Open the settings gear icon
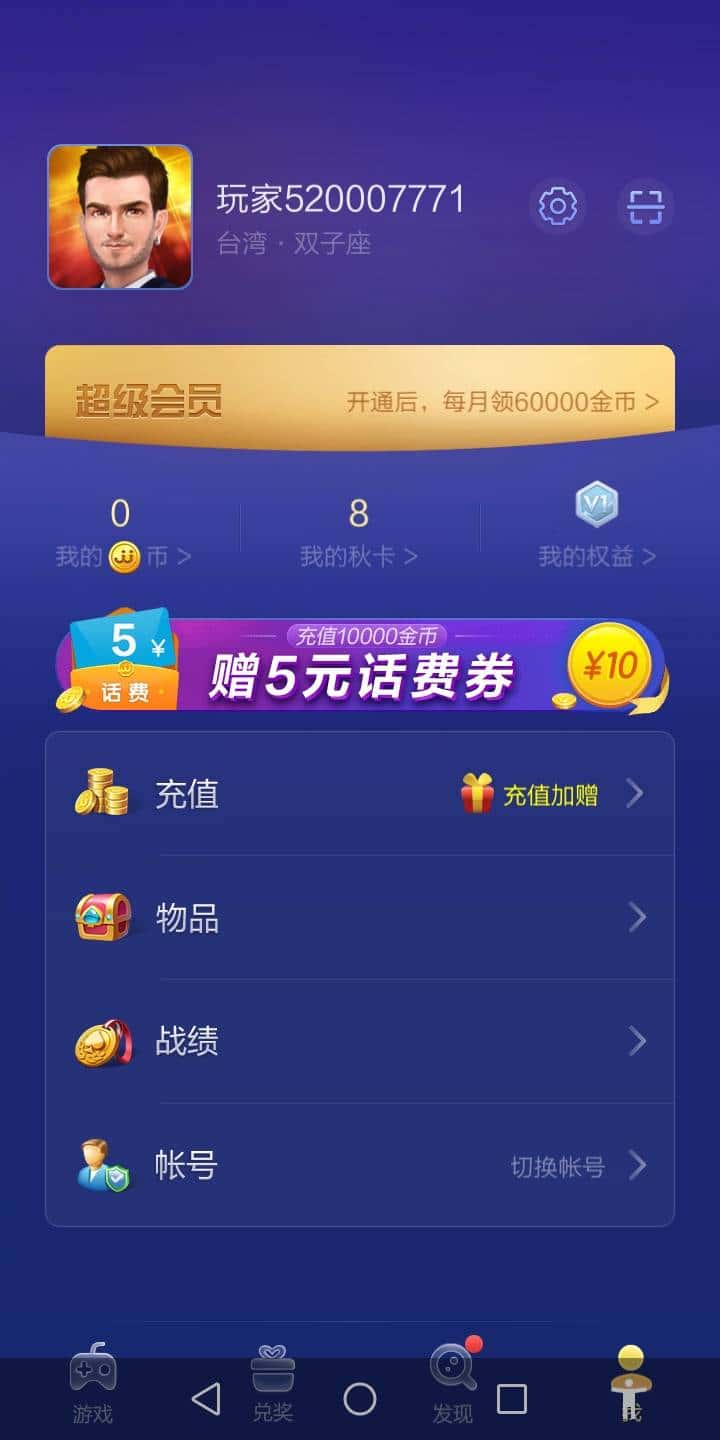720x1440 pixels. click(x=558, y=206)
